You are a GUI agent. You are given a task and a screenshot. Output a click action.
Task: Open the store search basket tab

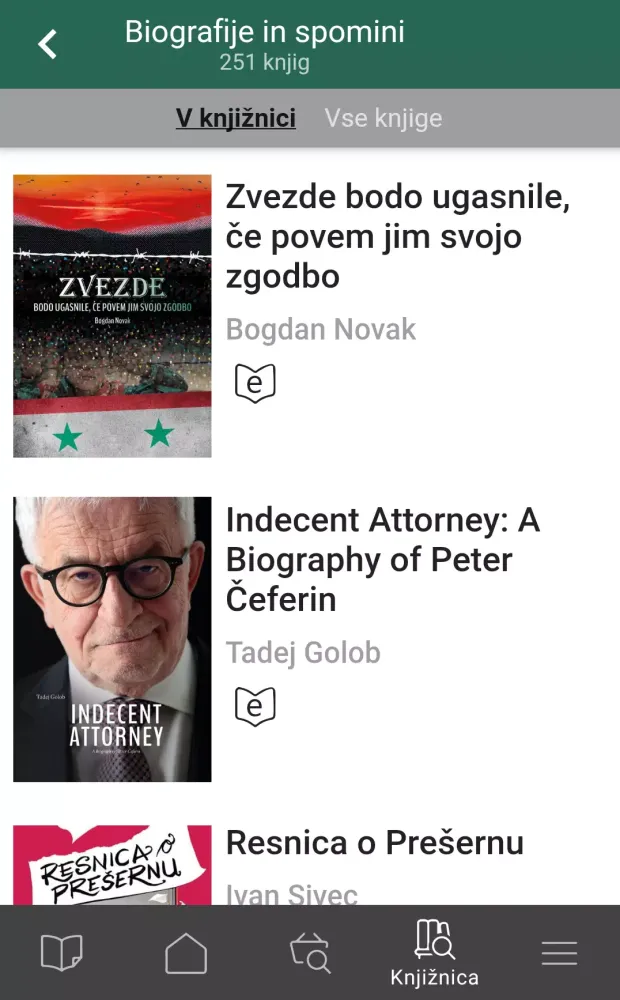[310, 953]
